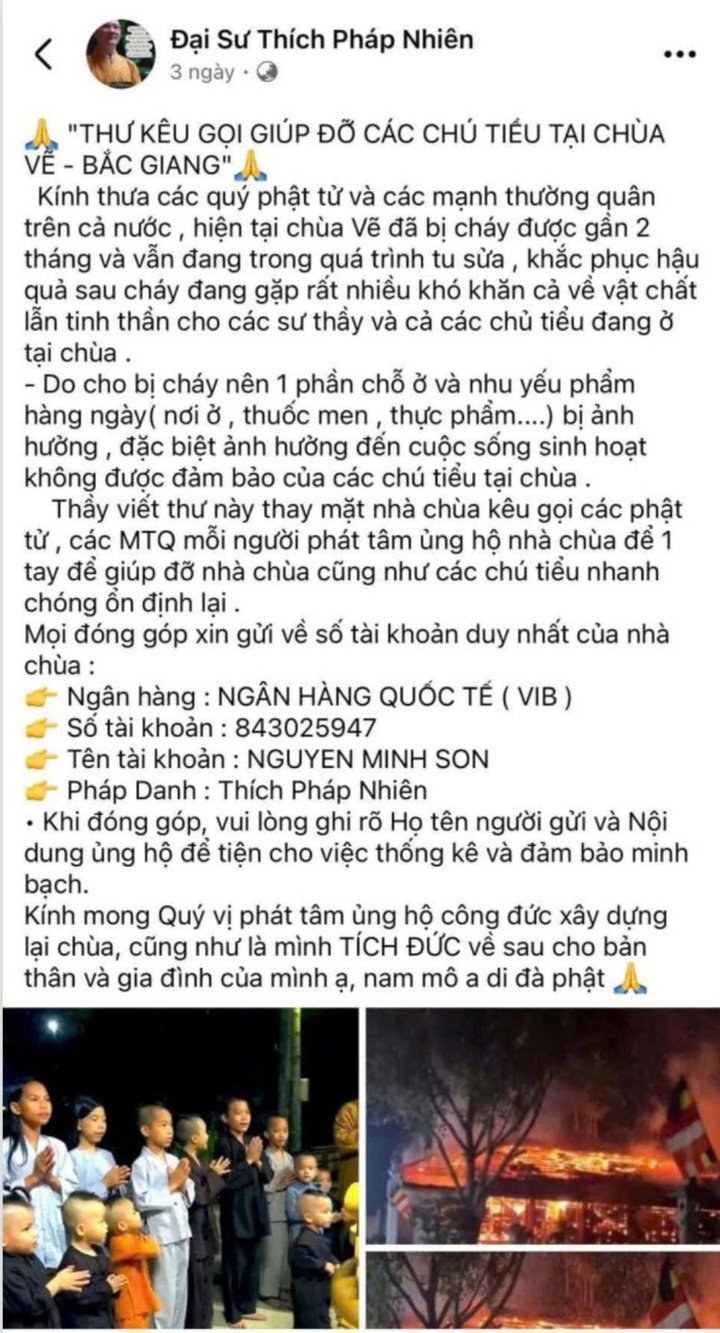Open Đại Sư Thích Pháp Nhiên's profile picture

(121, 53)
